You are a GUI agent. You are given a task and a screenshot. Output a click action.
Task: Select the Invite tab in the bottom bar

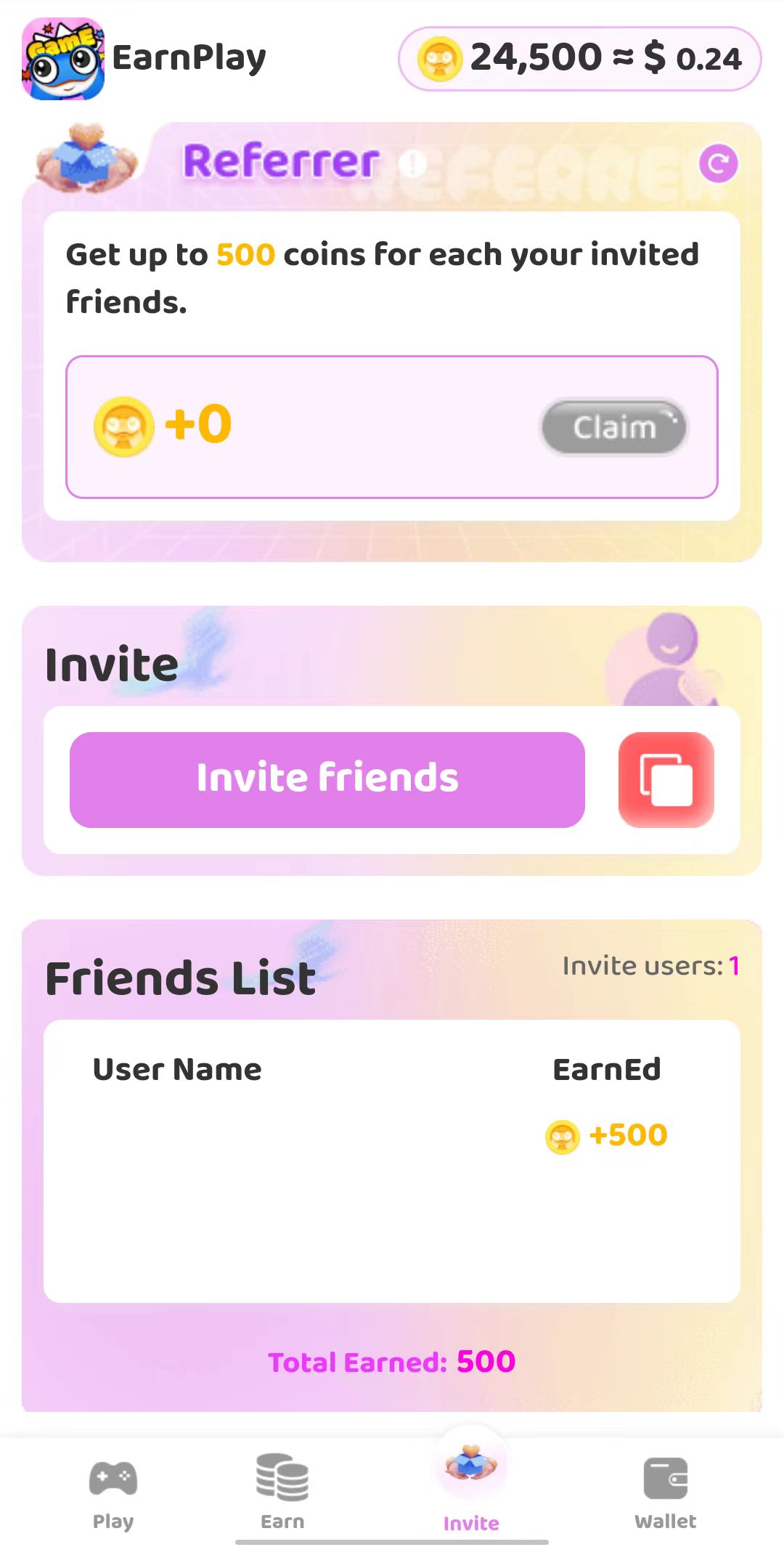(470, 1496)
